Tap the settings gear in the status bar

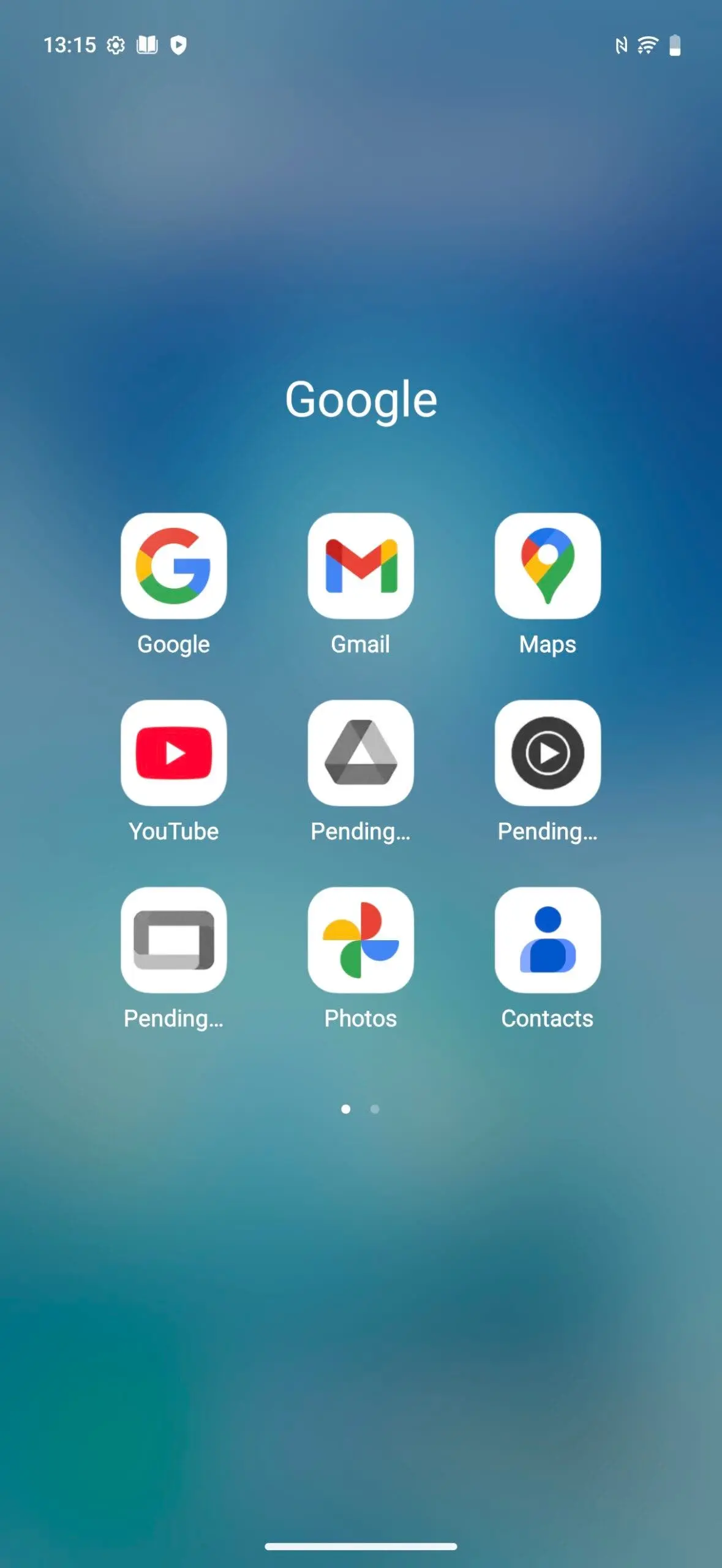[x=116, y=44]
